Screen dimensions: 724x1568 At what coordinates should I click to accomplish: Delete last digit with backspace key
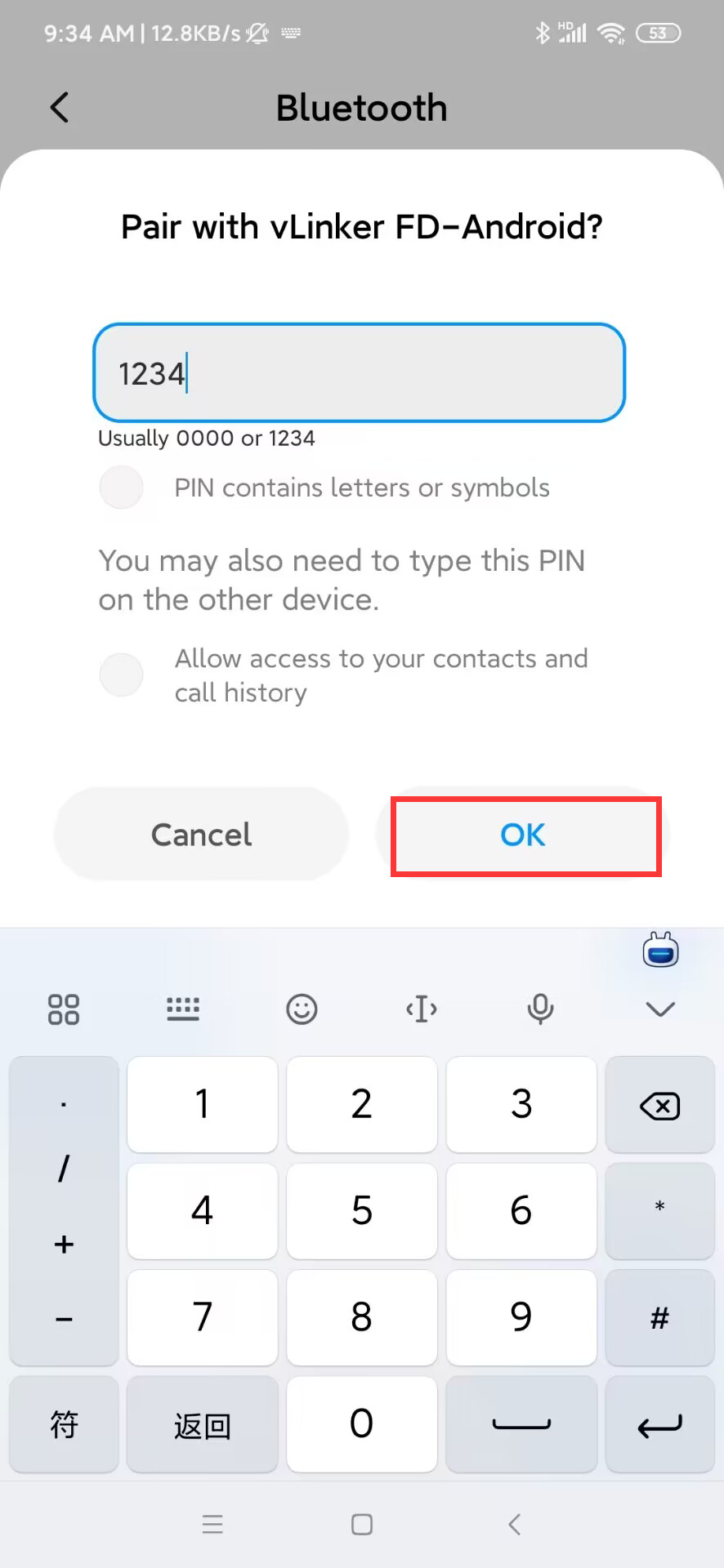(x=659, y=1106)
